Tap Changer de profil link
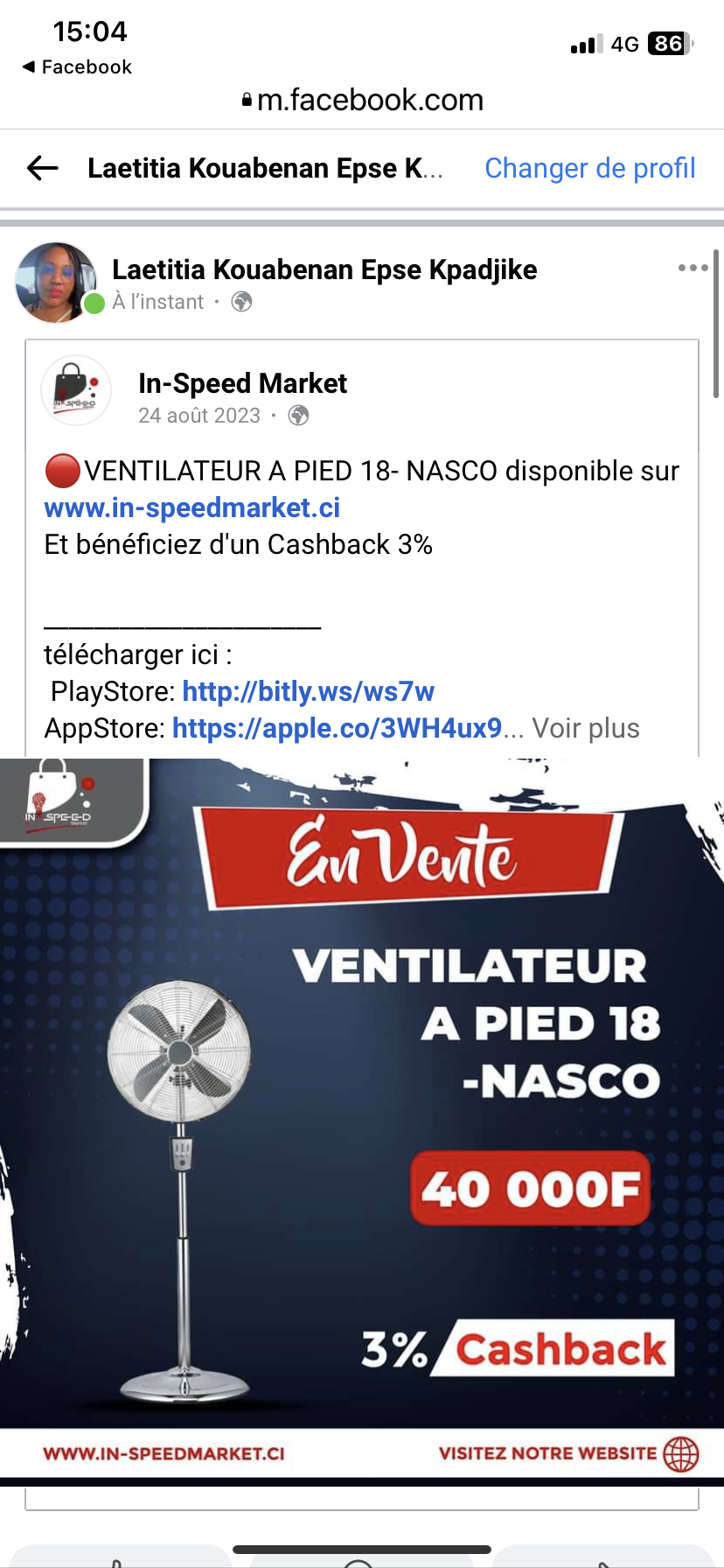This screenshot has height=1568, width=724. click(590, 168)
